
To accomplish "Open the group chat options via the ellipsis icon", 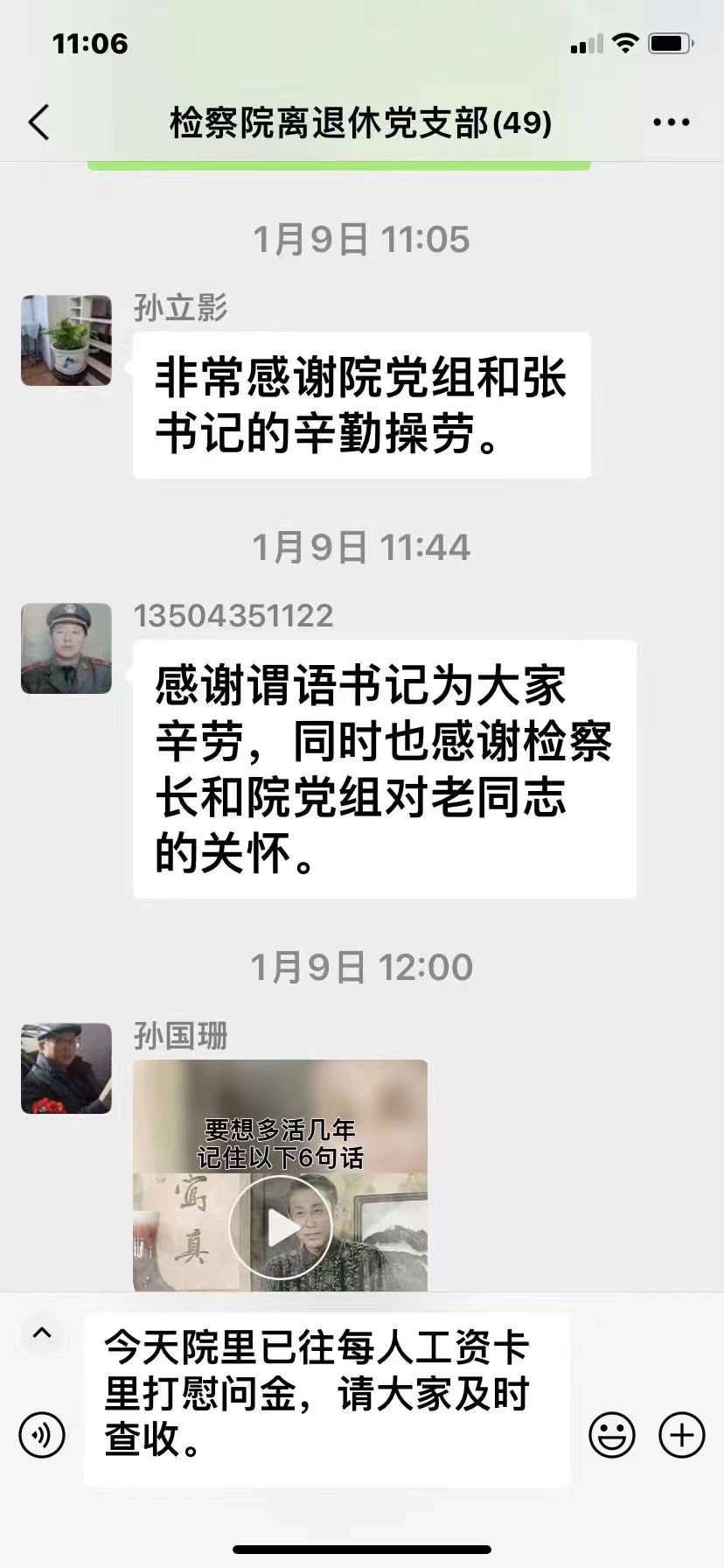I will tap(670, 122).
